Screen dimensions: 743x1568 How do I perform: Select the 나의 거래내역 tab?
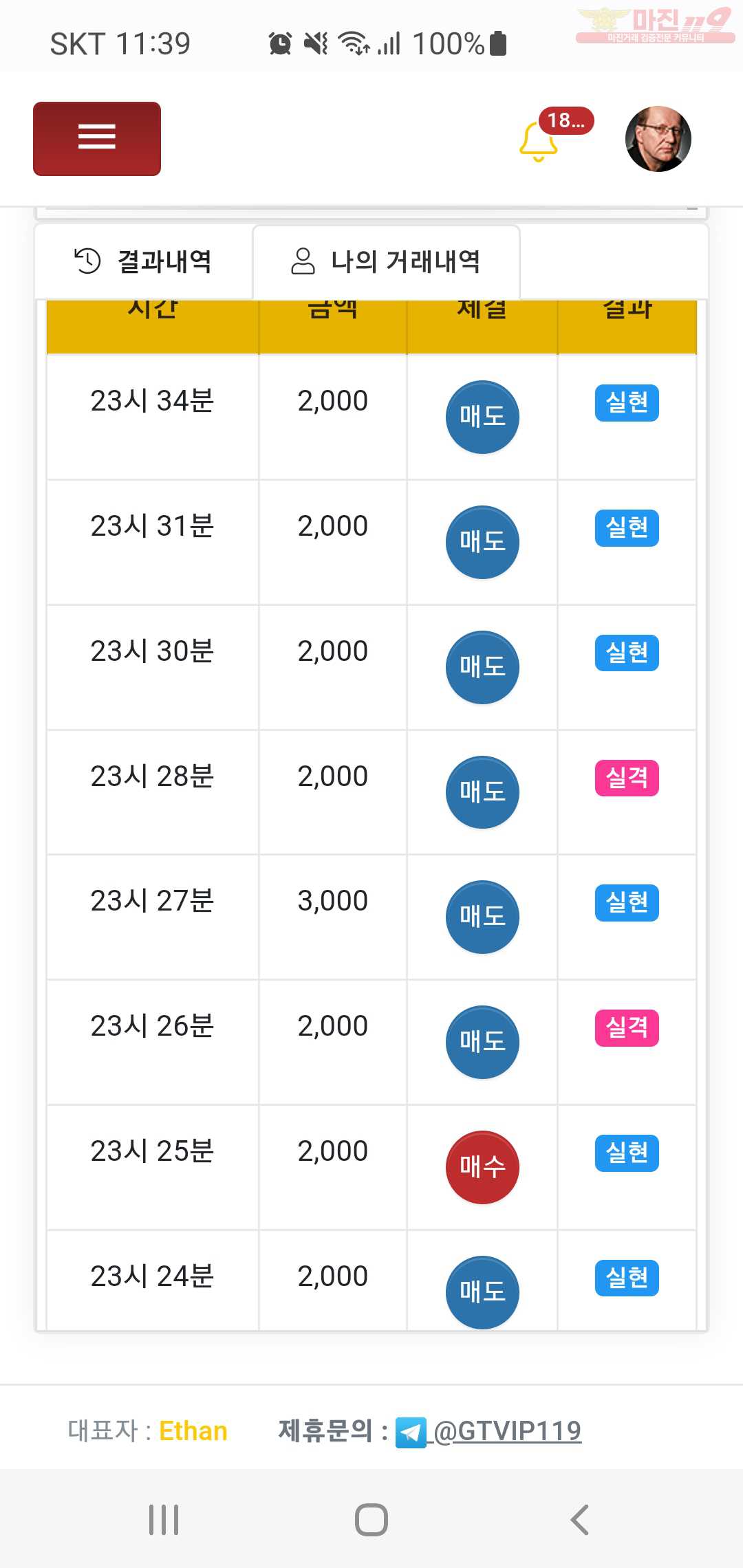386,261
